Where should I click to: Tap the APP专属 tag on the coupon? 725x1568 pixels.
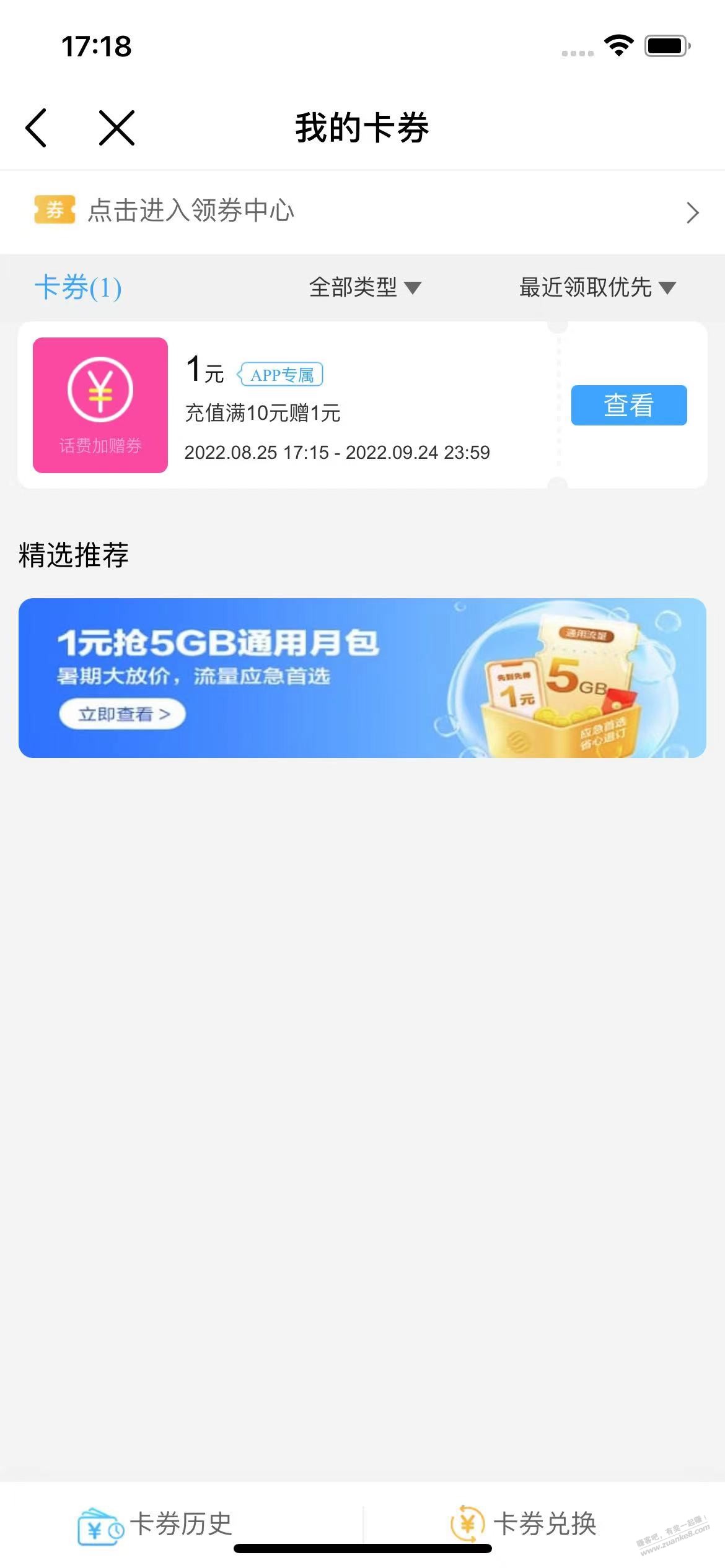[280, 374]
